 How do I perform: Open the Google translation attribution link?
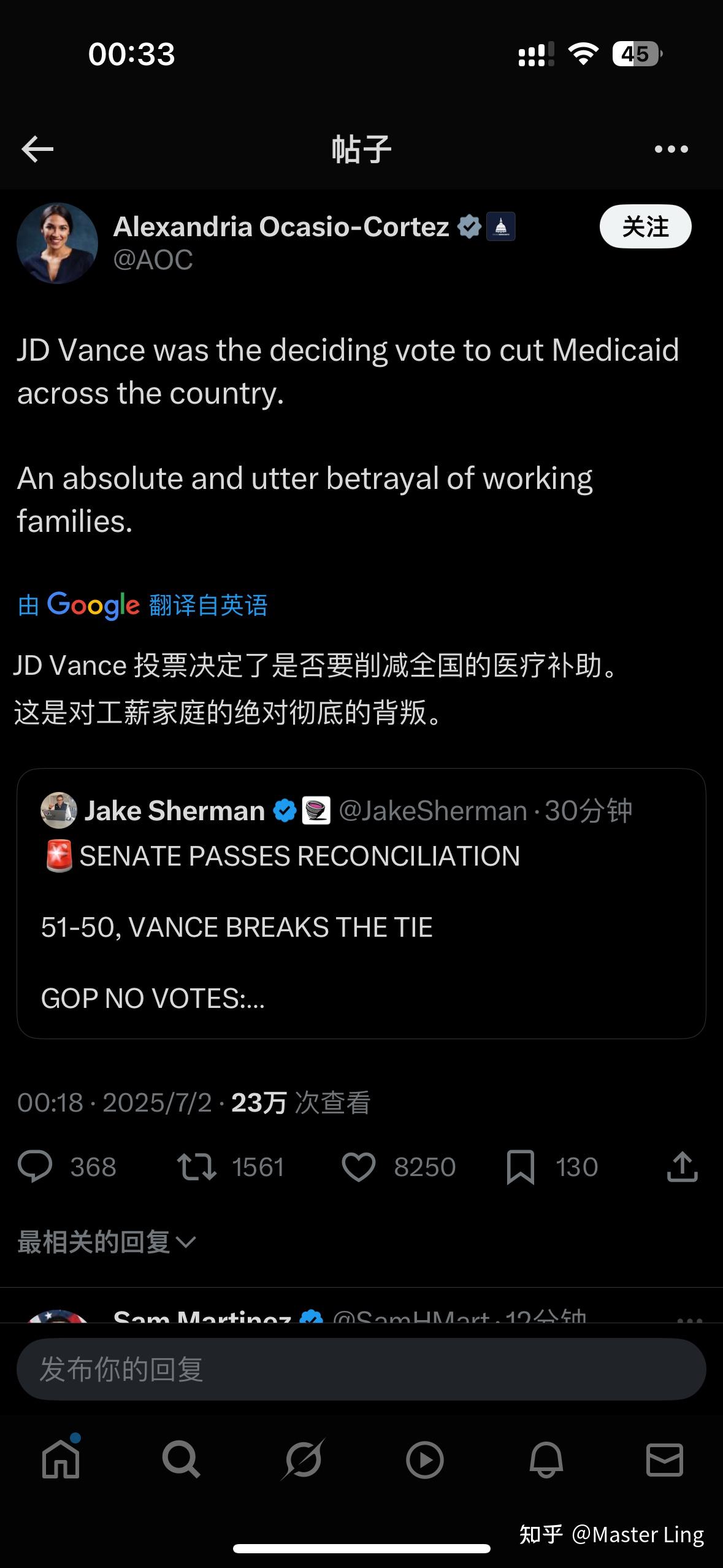pos(142,605)
